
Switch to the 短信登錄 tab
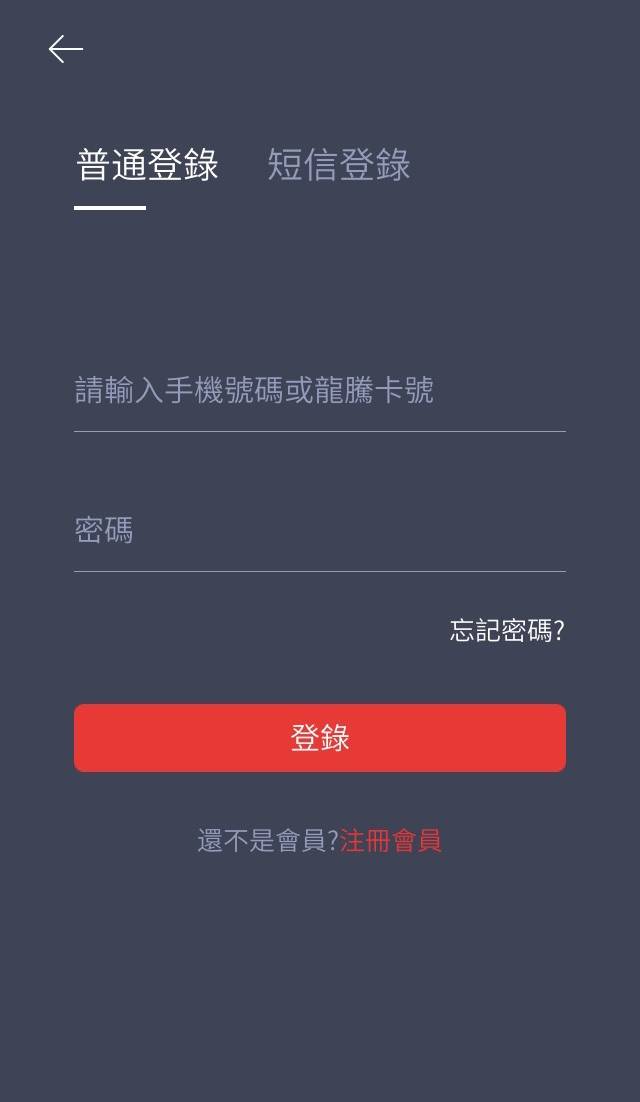(339, 165)
